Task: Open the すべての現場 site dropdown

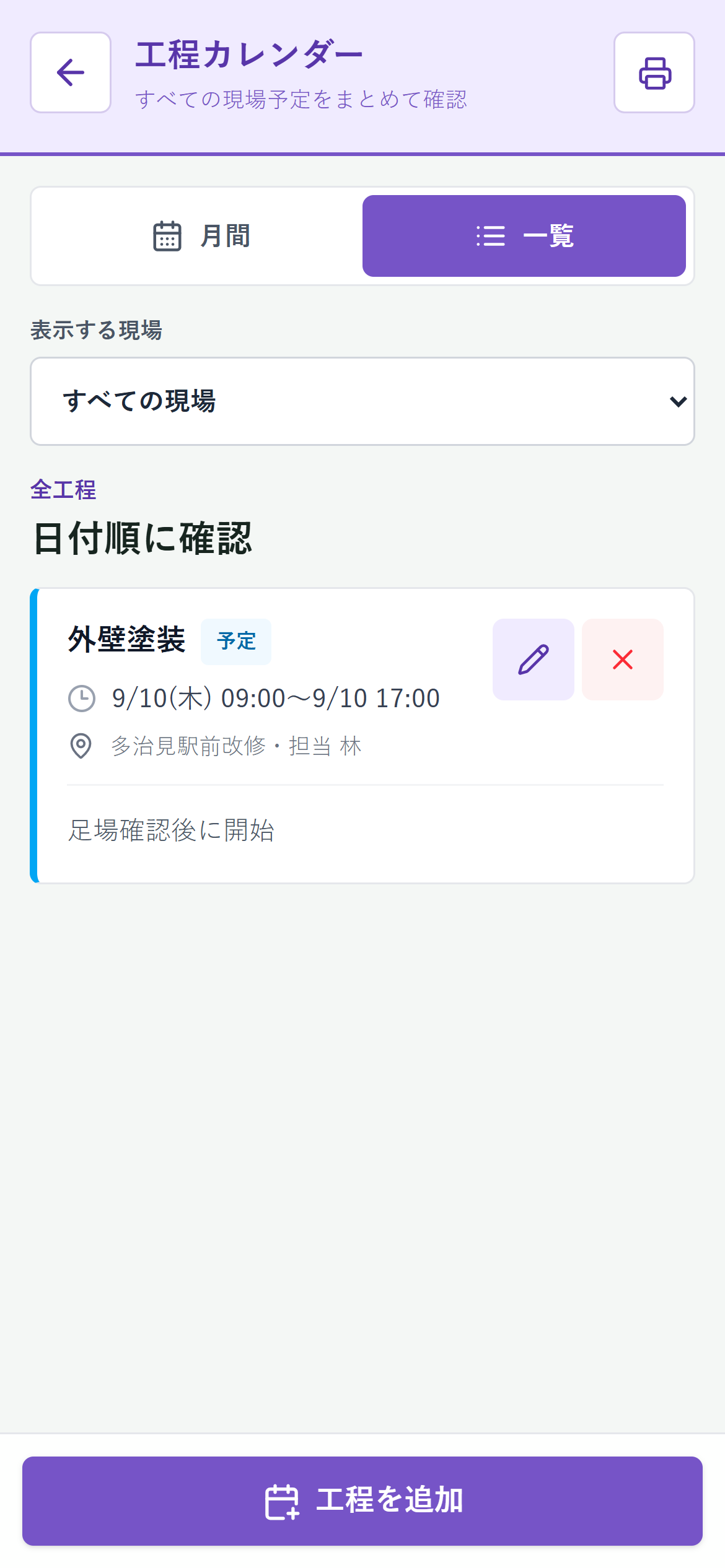Action: pos(362,401)
